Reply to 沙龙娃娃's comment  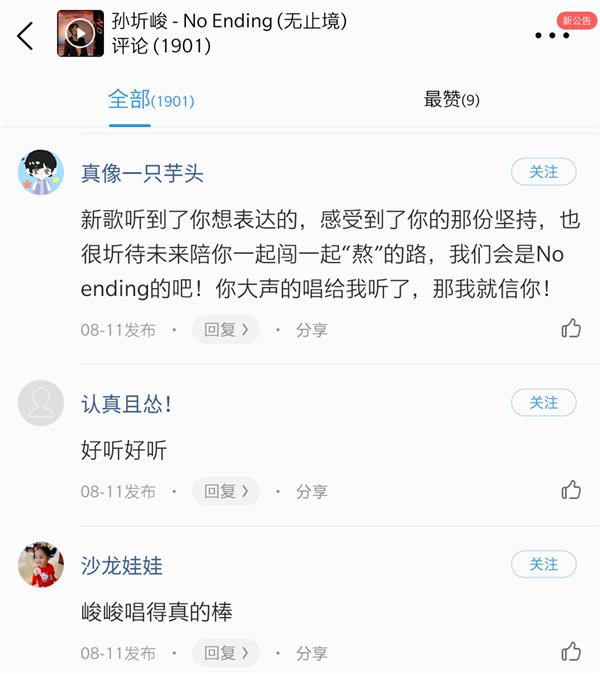click(x=226, y=653)
